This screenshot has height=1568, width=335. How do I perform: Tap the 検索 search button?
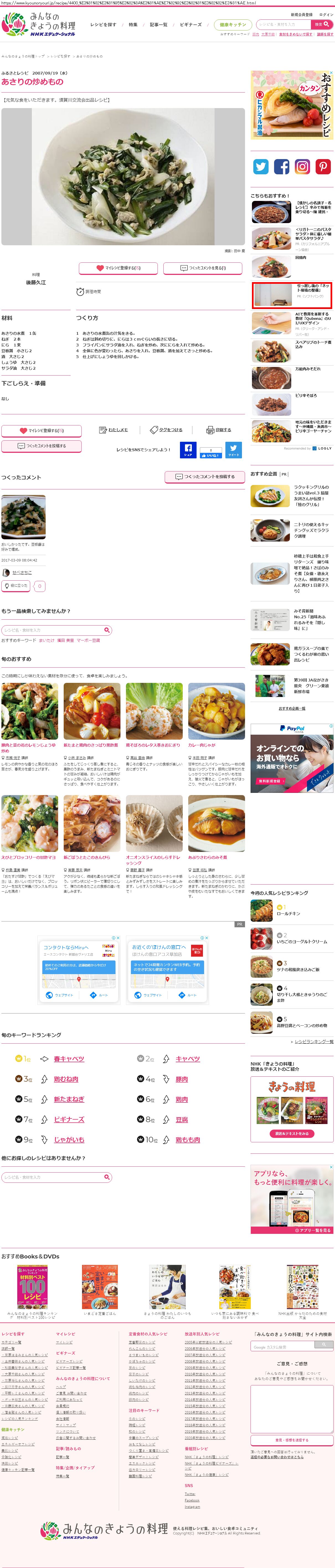[322, 24]
